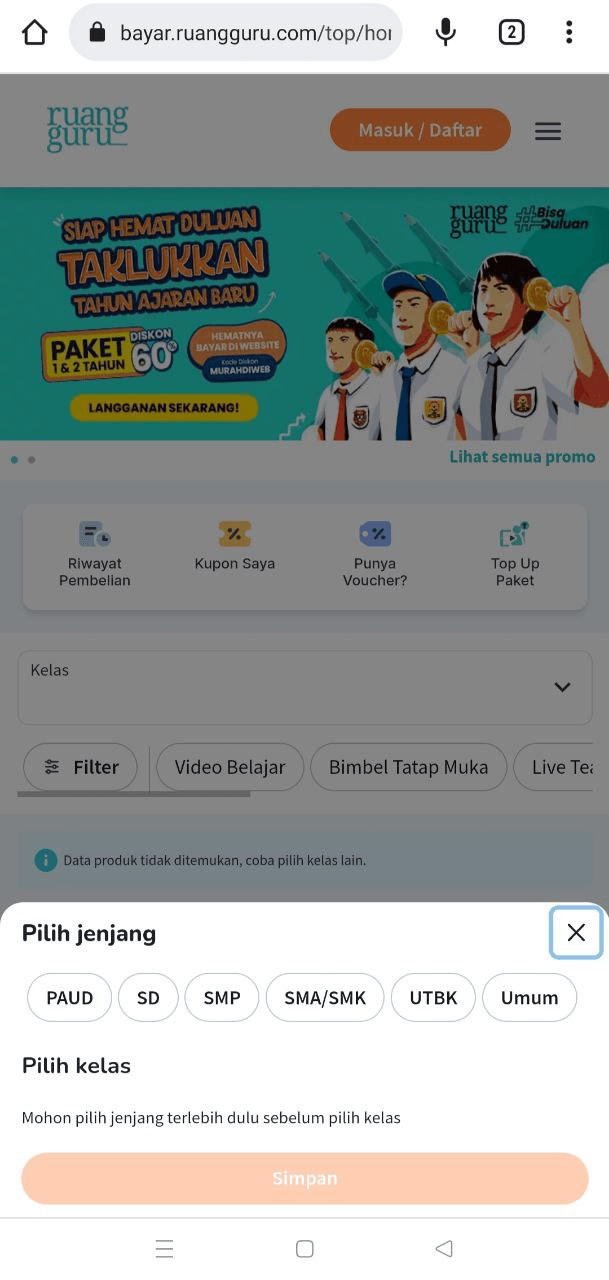This screenshot has width=609, height=1280.
Task: Choose the UTBK chip
Action: tap(433, 997)
